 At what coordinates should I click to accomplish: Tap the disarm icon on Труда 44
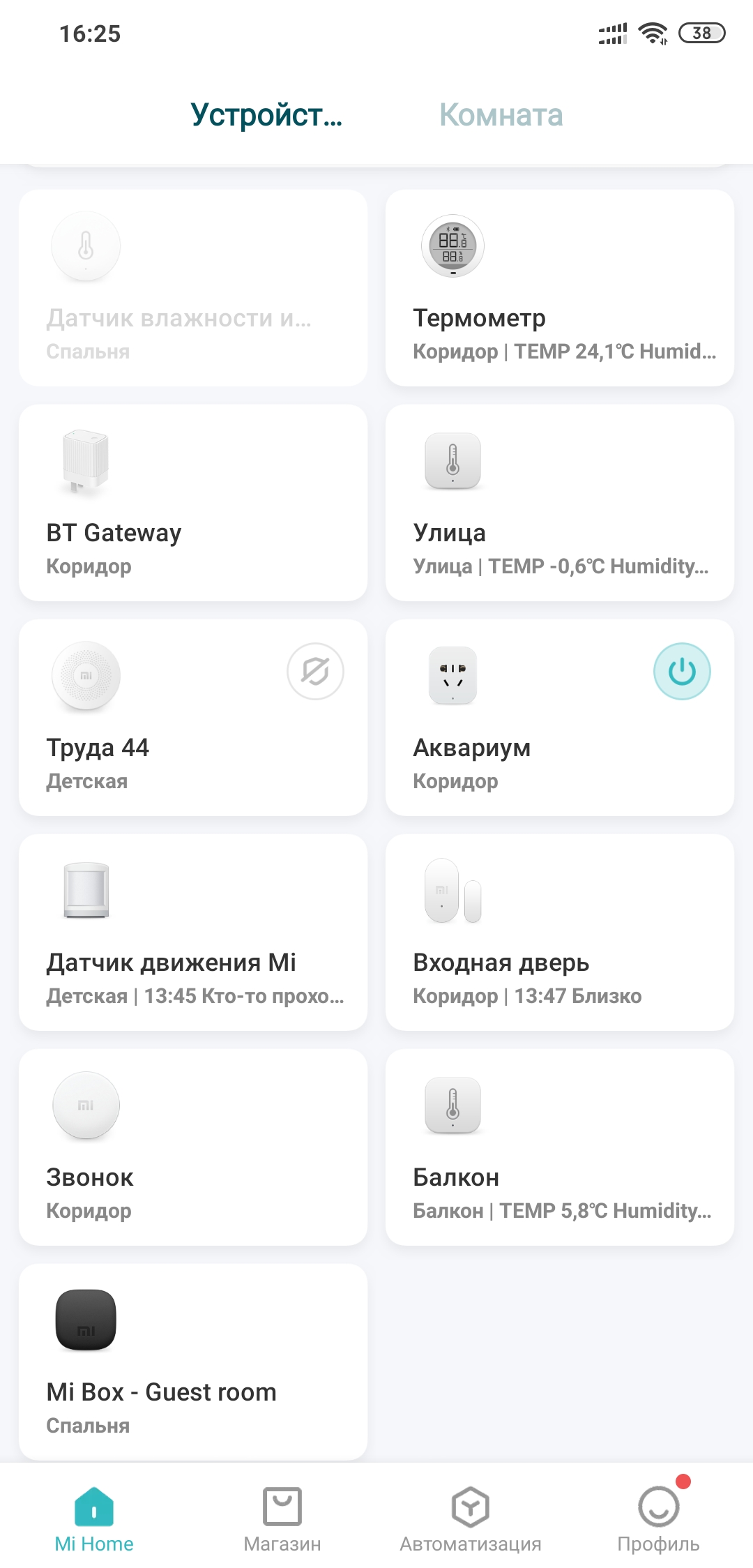click(315, 672)
